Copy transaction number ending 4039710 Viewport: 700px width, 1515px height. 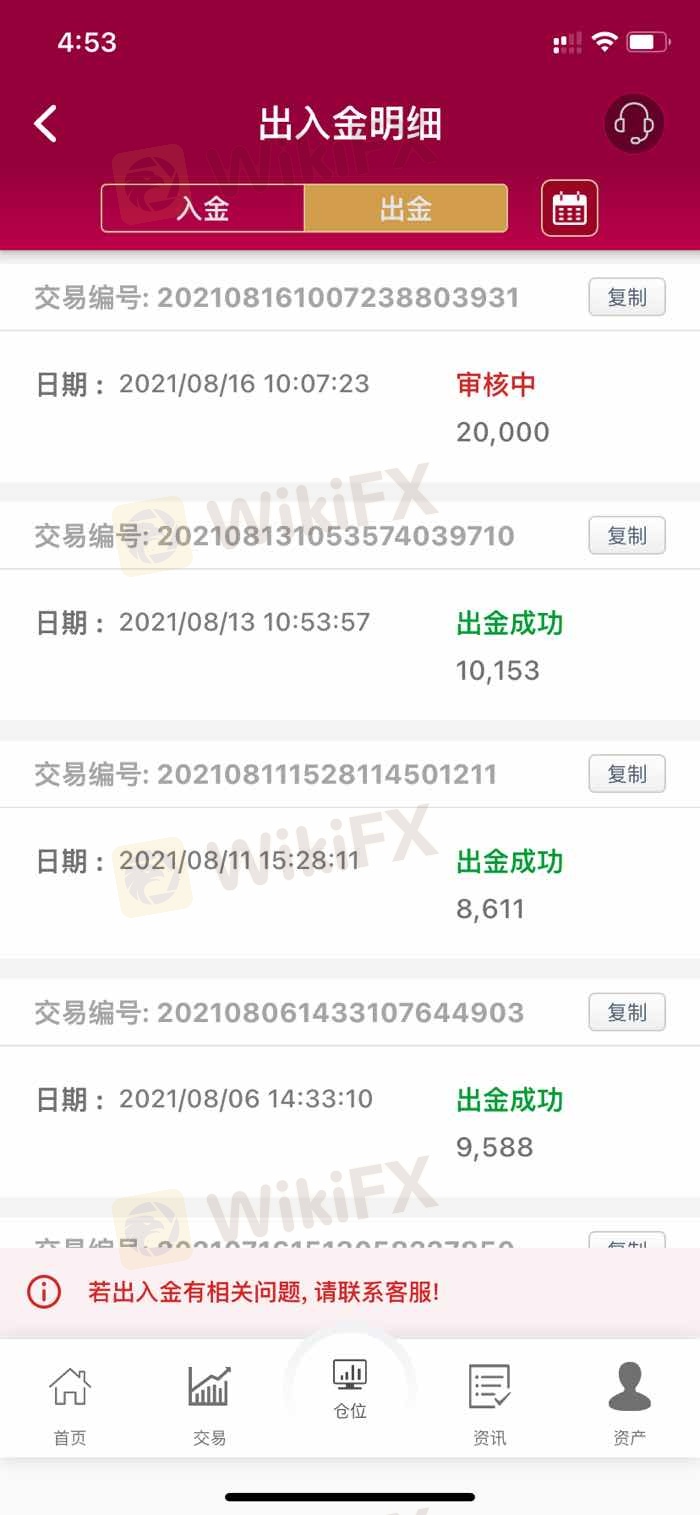click(626, 536)
